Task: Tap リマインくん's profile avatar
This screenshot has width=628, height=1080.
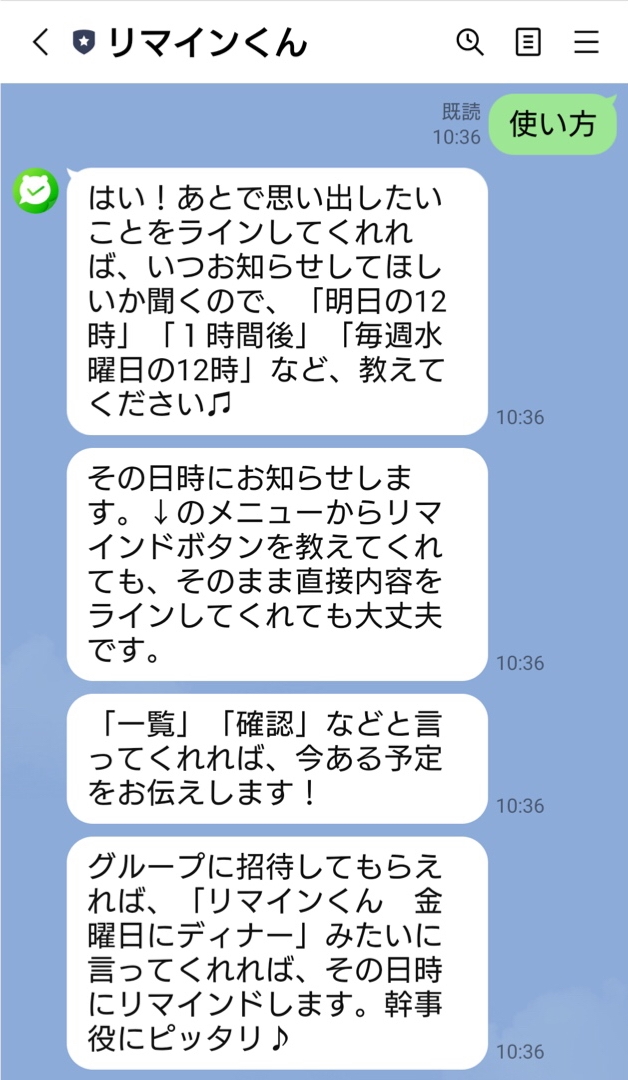Action: (36, 191)
